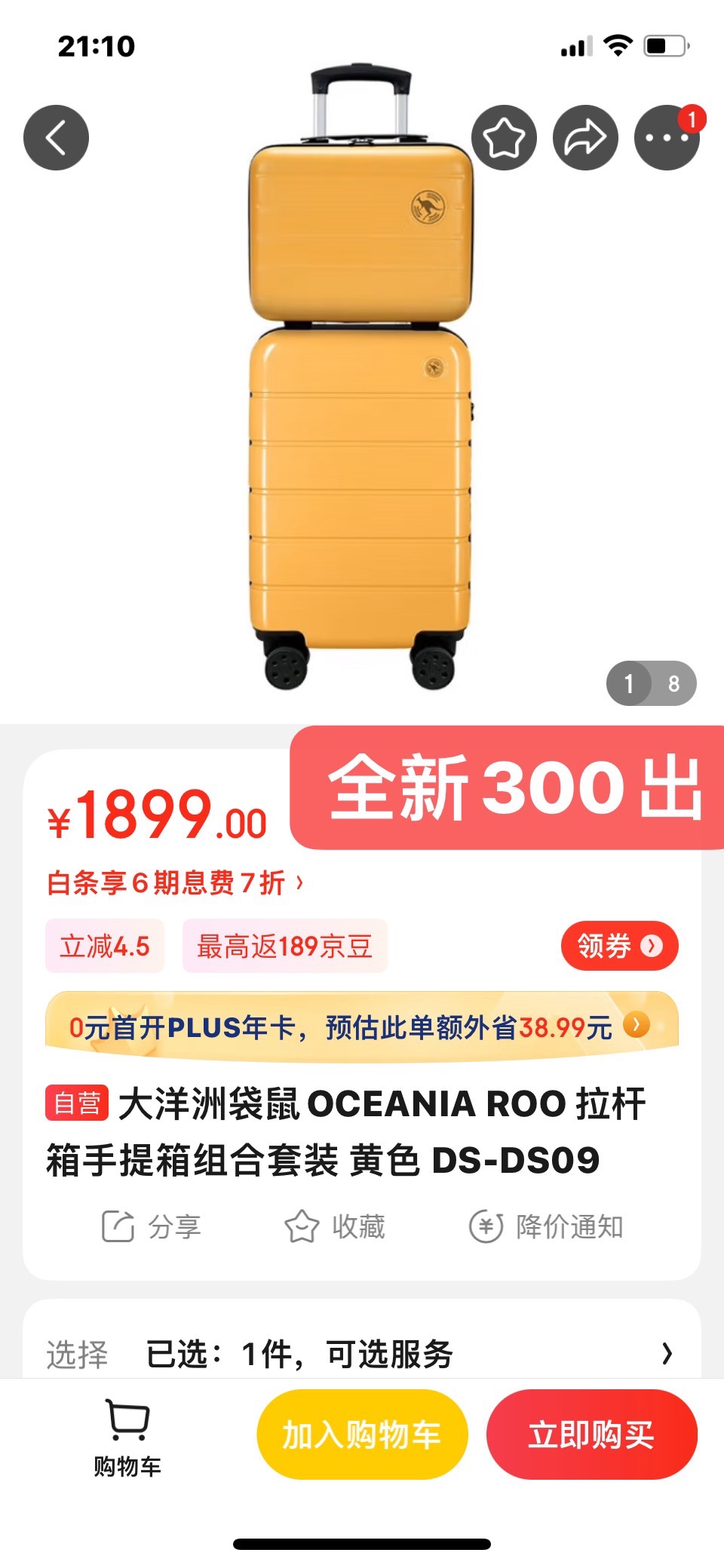Tap 领券 to claim a coupon
Screen dimensions: 724x1568
619,945
